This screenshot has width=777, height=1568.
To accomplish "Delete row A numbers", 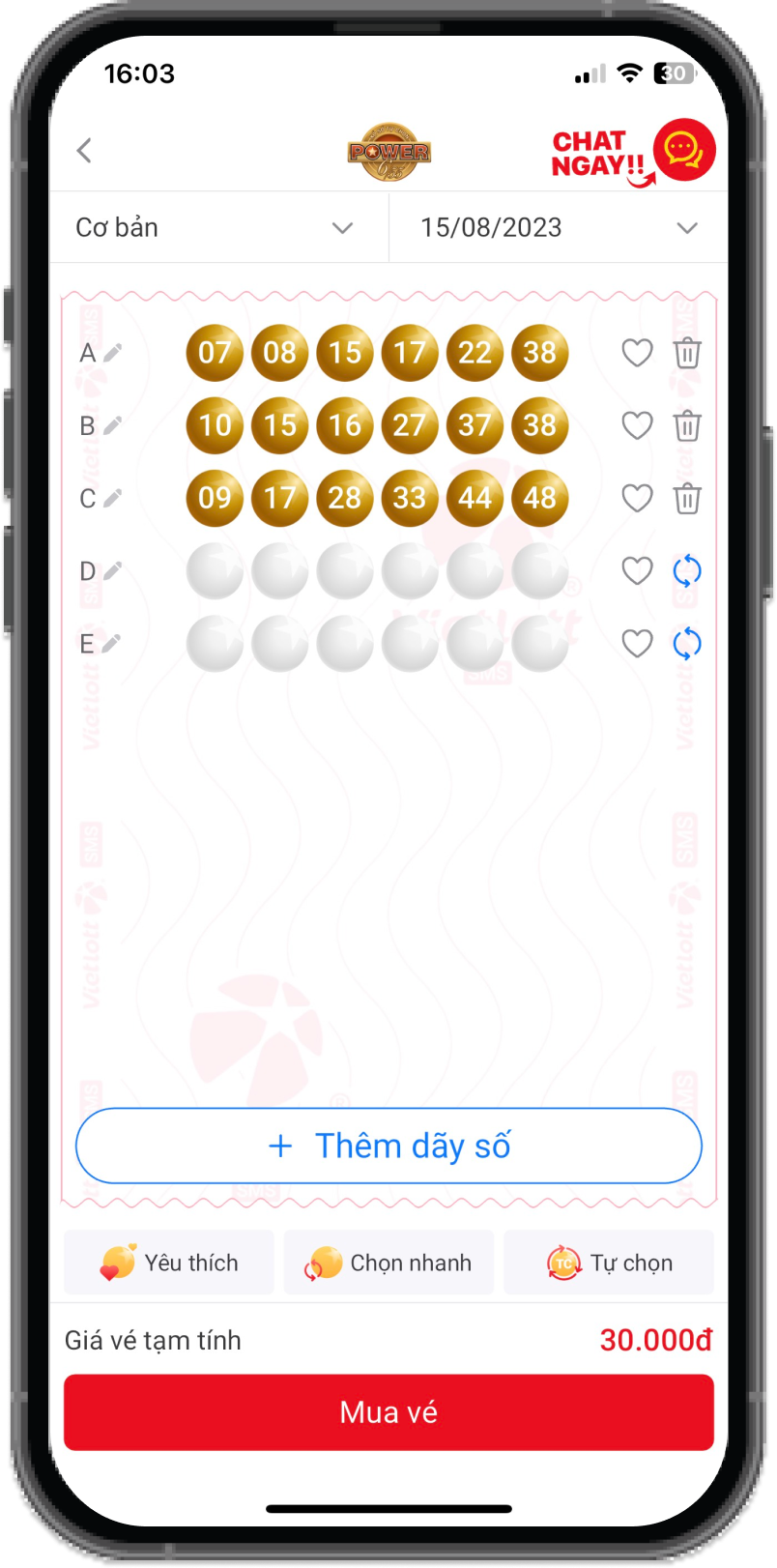I will [x=687, y=353].
